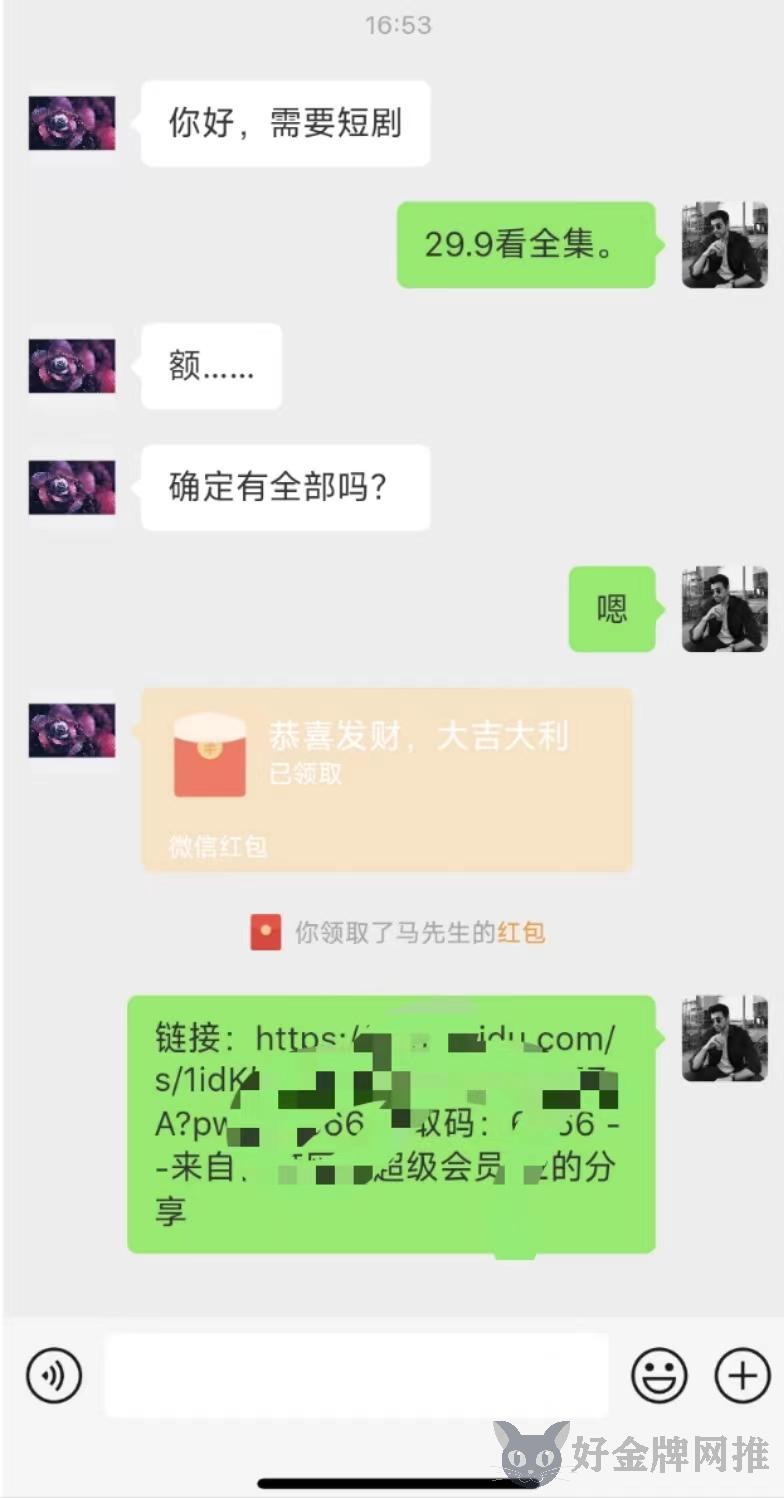
Task: Switch to voice message input
Action: click(54, 1376)
